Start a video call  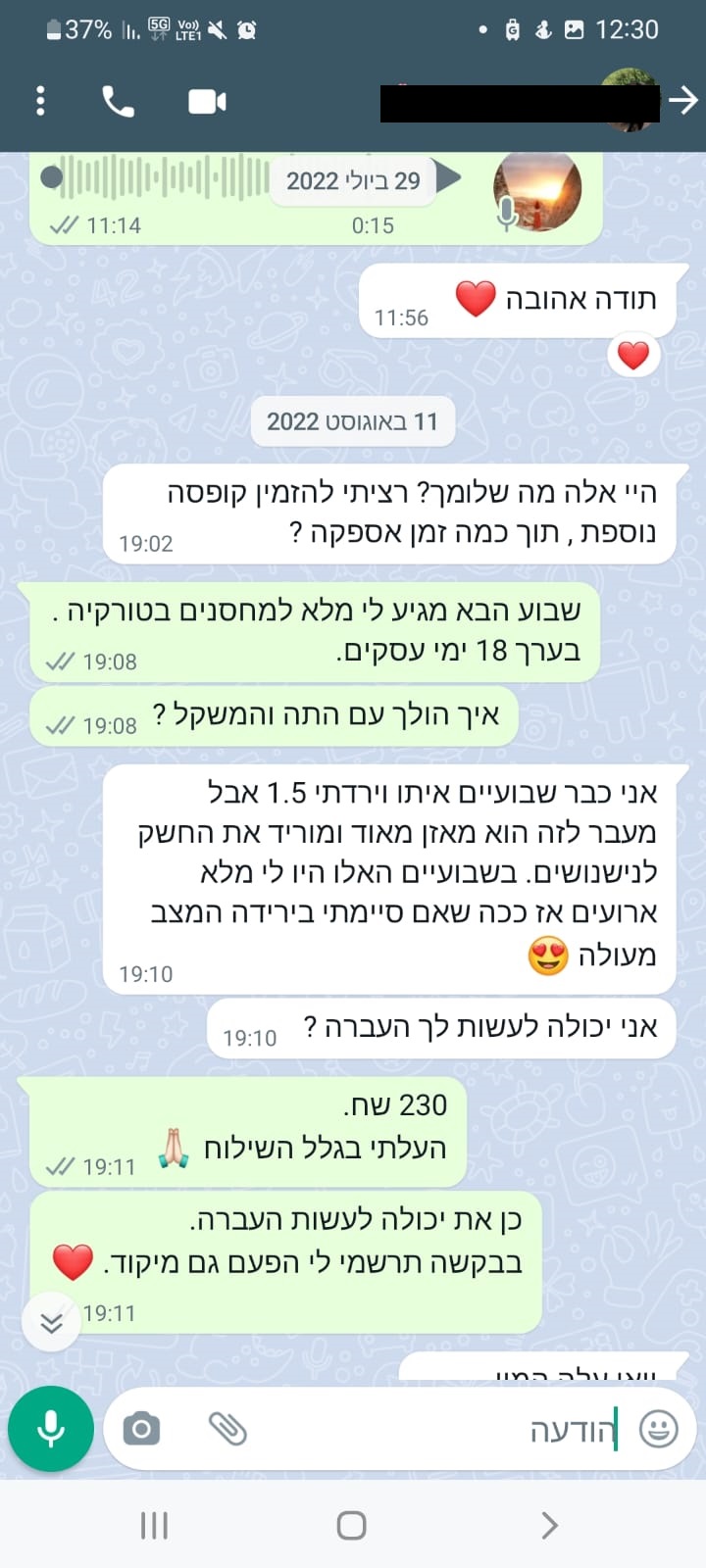[207, 101]
